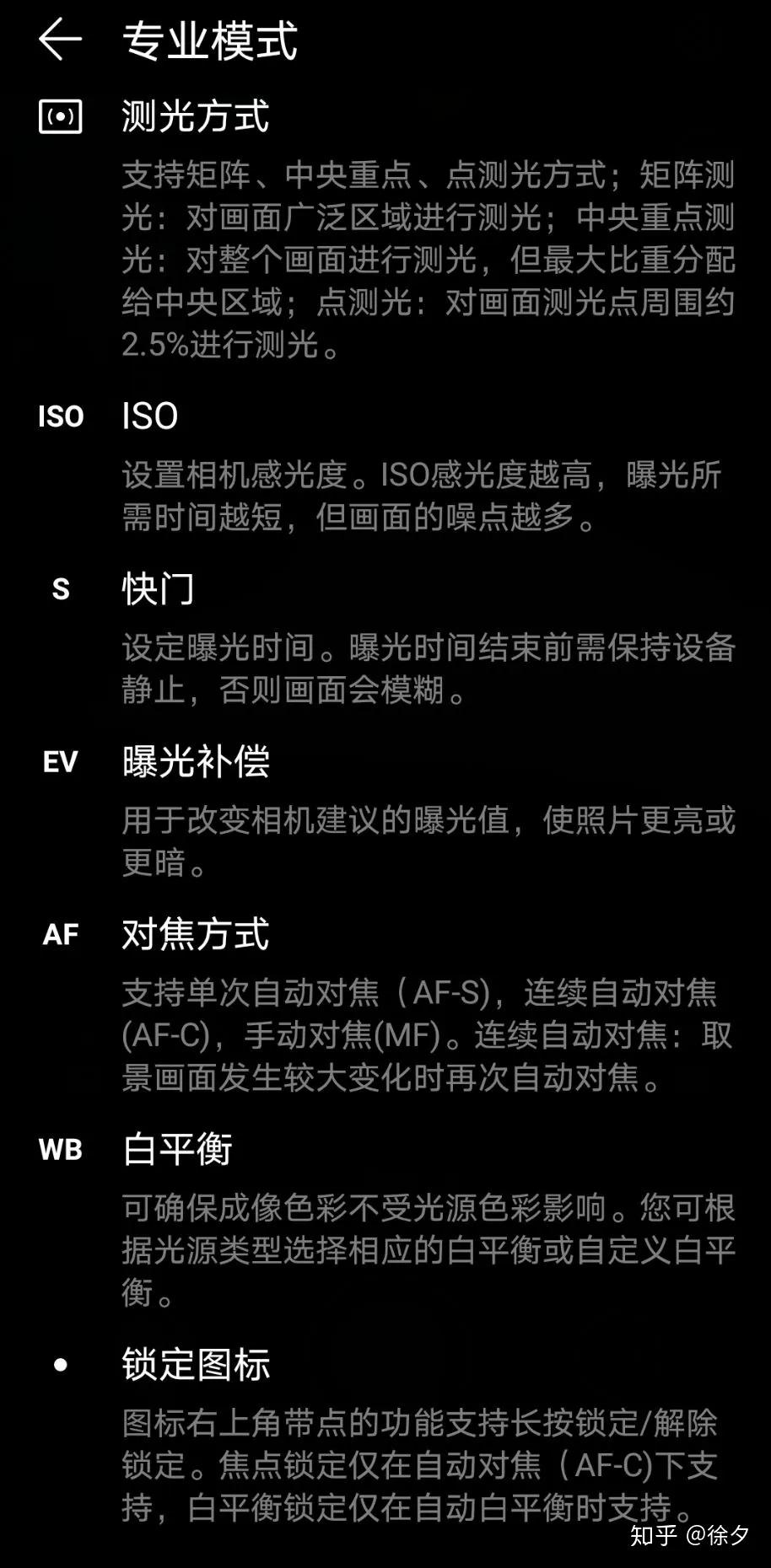Select the 测光方式 metering icon
Screen dimensions: 771x1568
(61, 118)
